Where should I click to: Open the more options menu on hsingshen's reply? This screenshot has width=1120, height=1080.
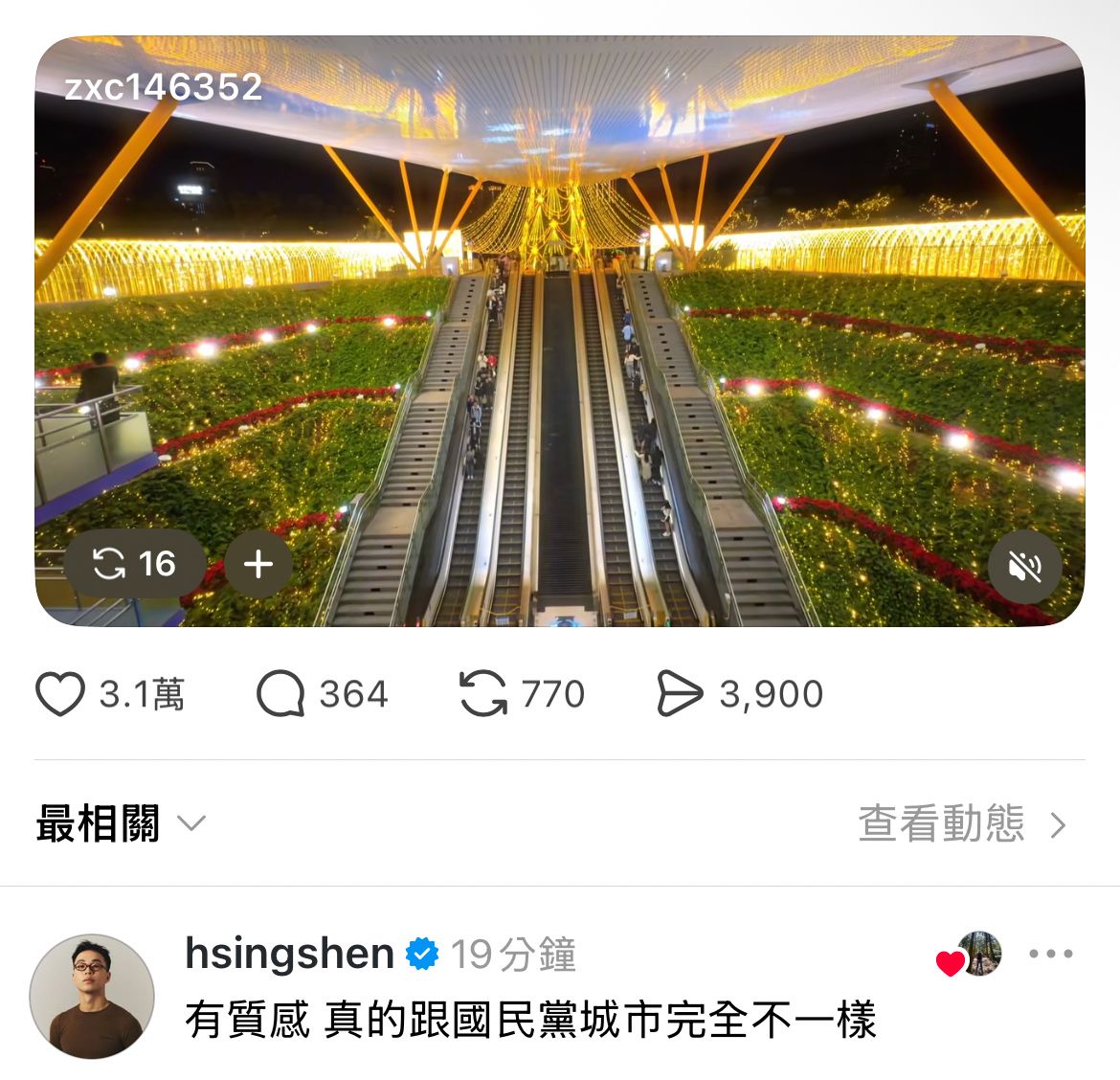[x=1051, y=954]
